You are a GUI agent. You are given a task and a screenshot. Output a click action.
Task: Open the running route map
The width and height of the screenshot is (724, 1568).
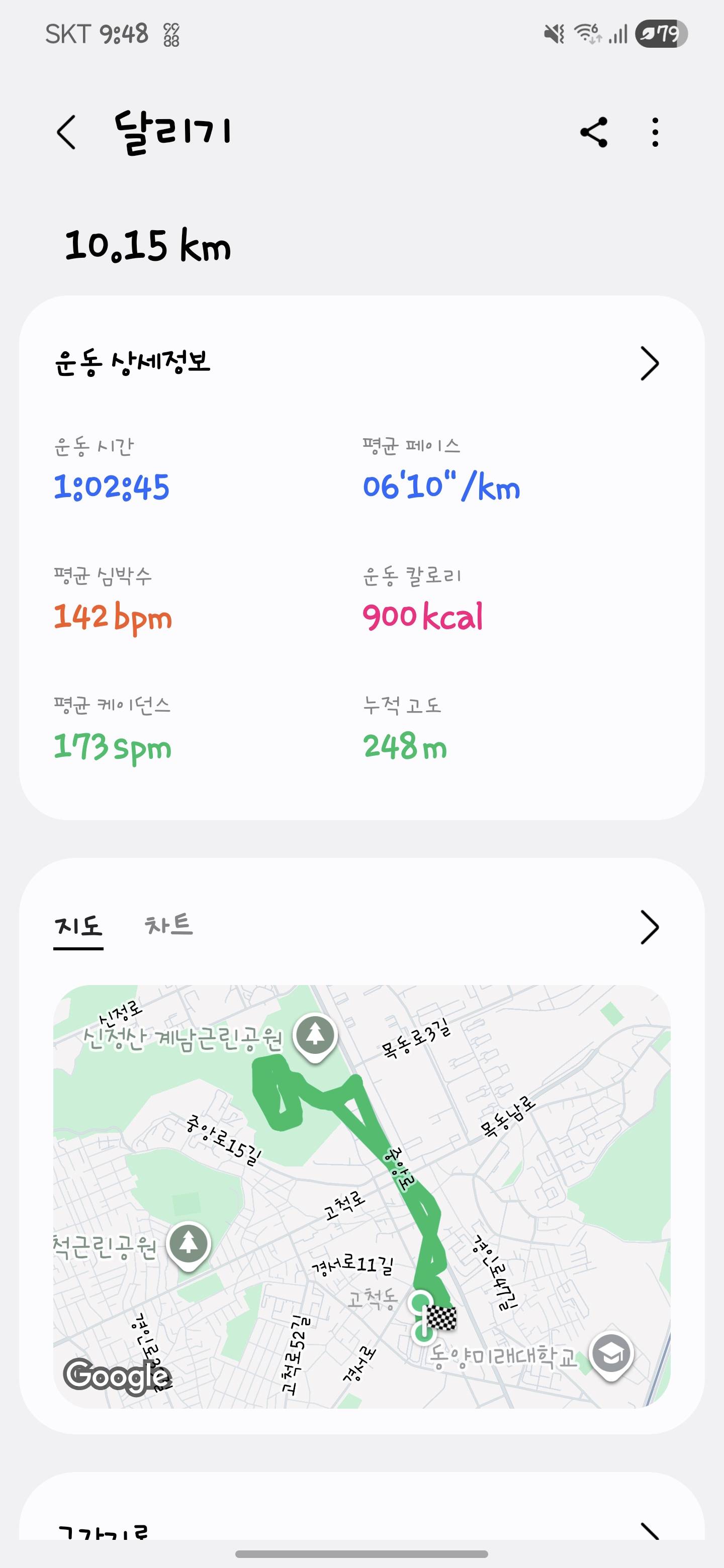(361, 1196)
